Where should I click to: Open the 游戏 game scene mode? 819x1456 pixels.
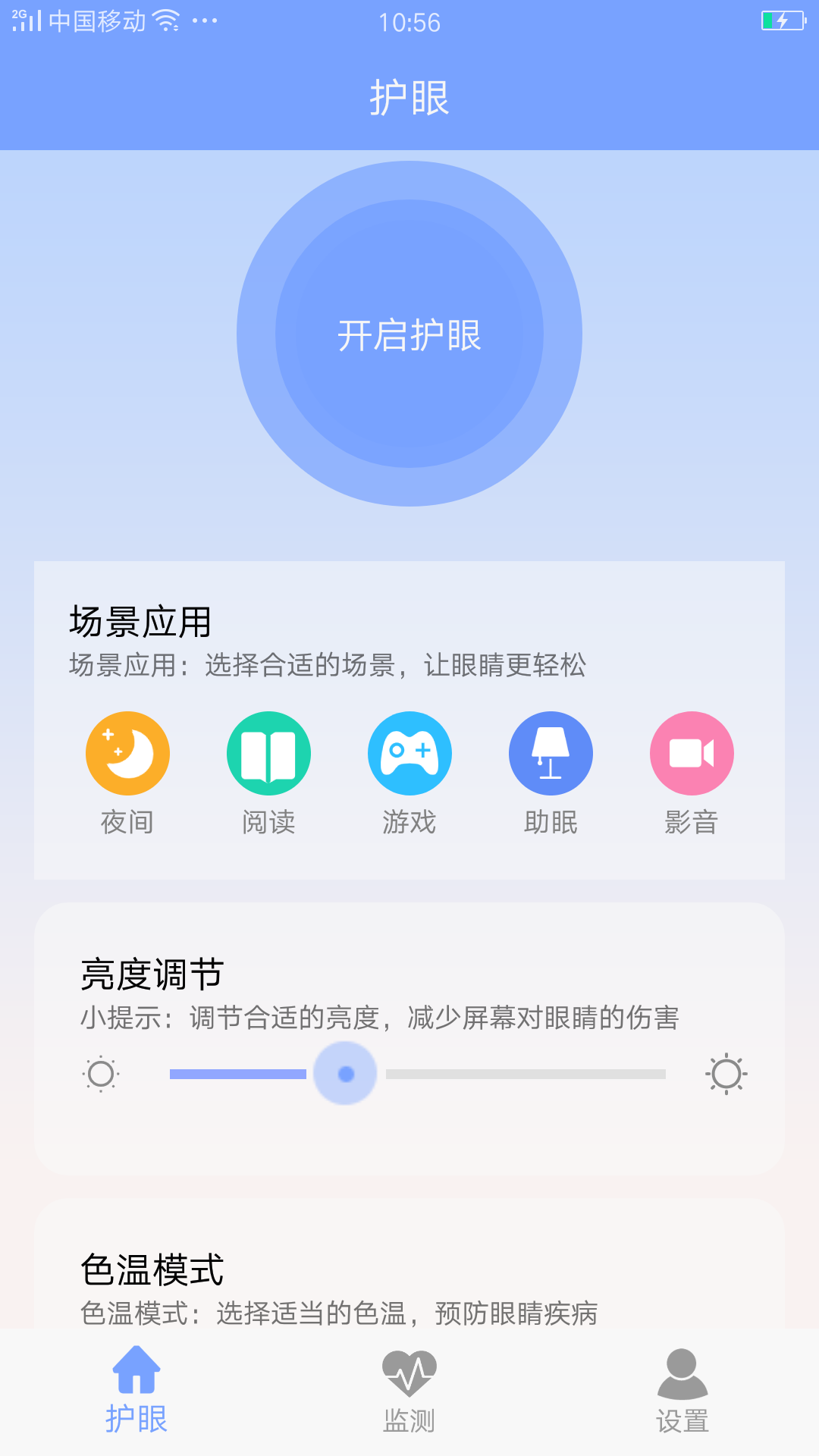point(409,752)
